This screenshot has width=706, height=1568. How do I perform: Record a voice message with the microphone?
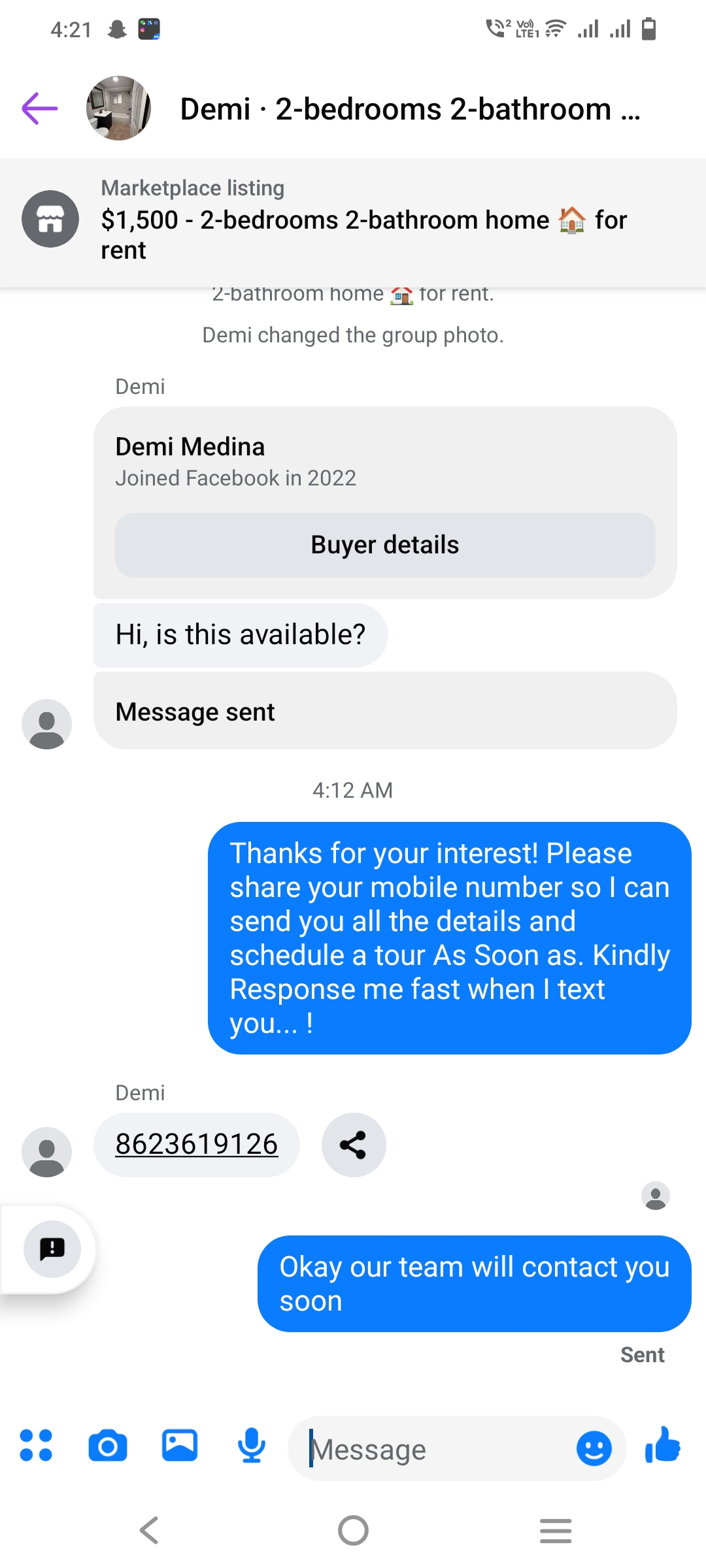252,1445
